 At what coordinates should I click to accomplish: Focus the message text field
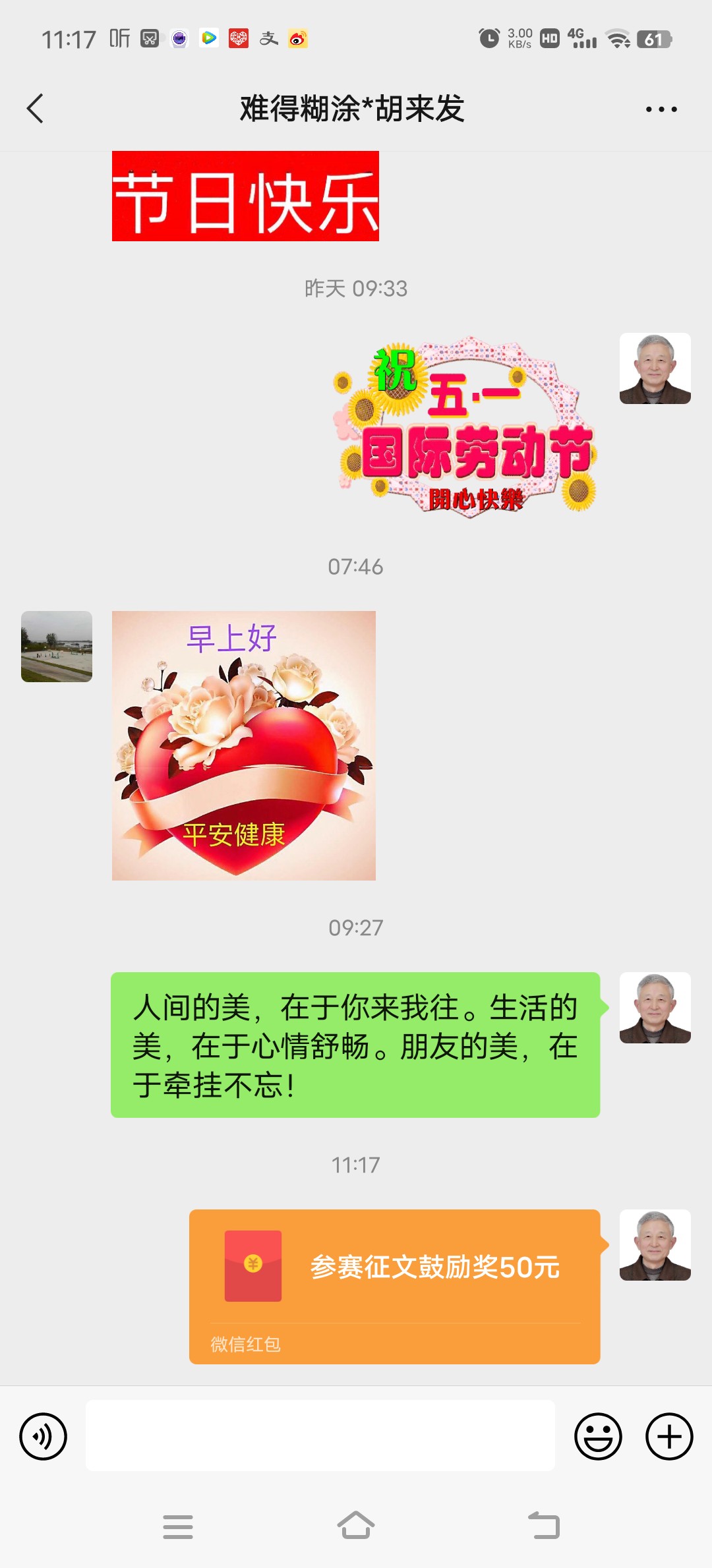coord(320,1436)
